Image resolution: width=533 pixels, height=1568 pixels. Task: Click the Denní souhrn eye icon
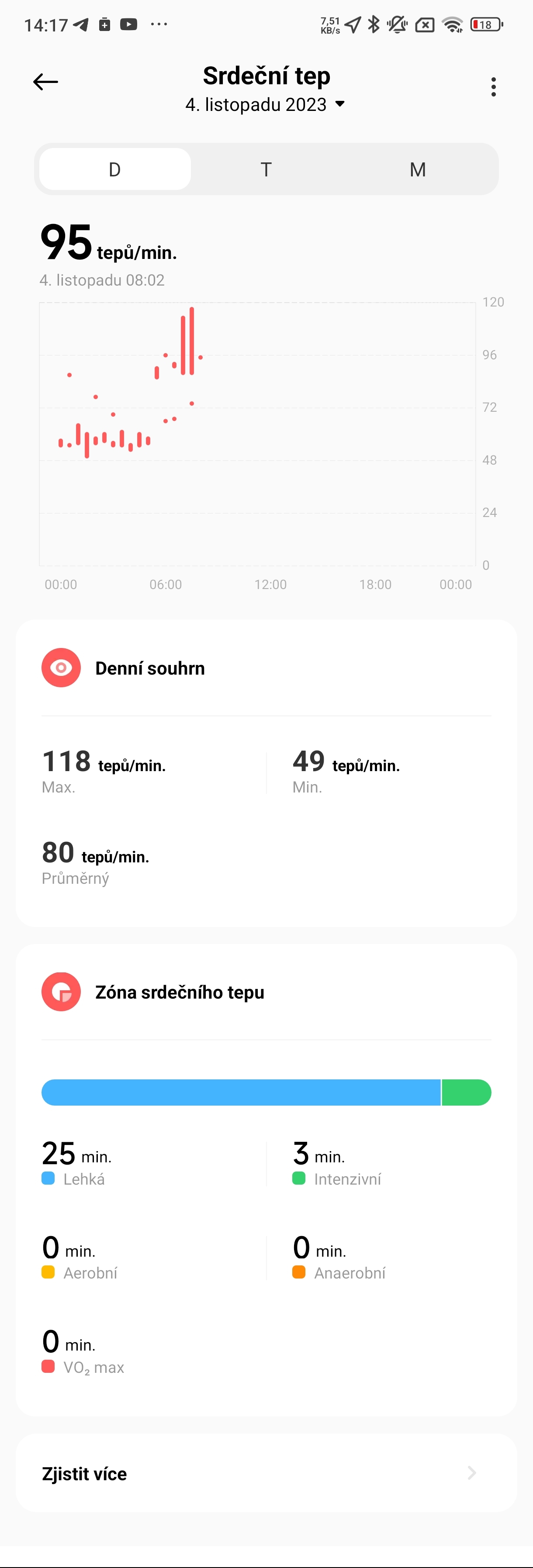pyautogui.click(x=61, y=667)
